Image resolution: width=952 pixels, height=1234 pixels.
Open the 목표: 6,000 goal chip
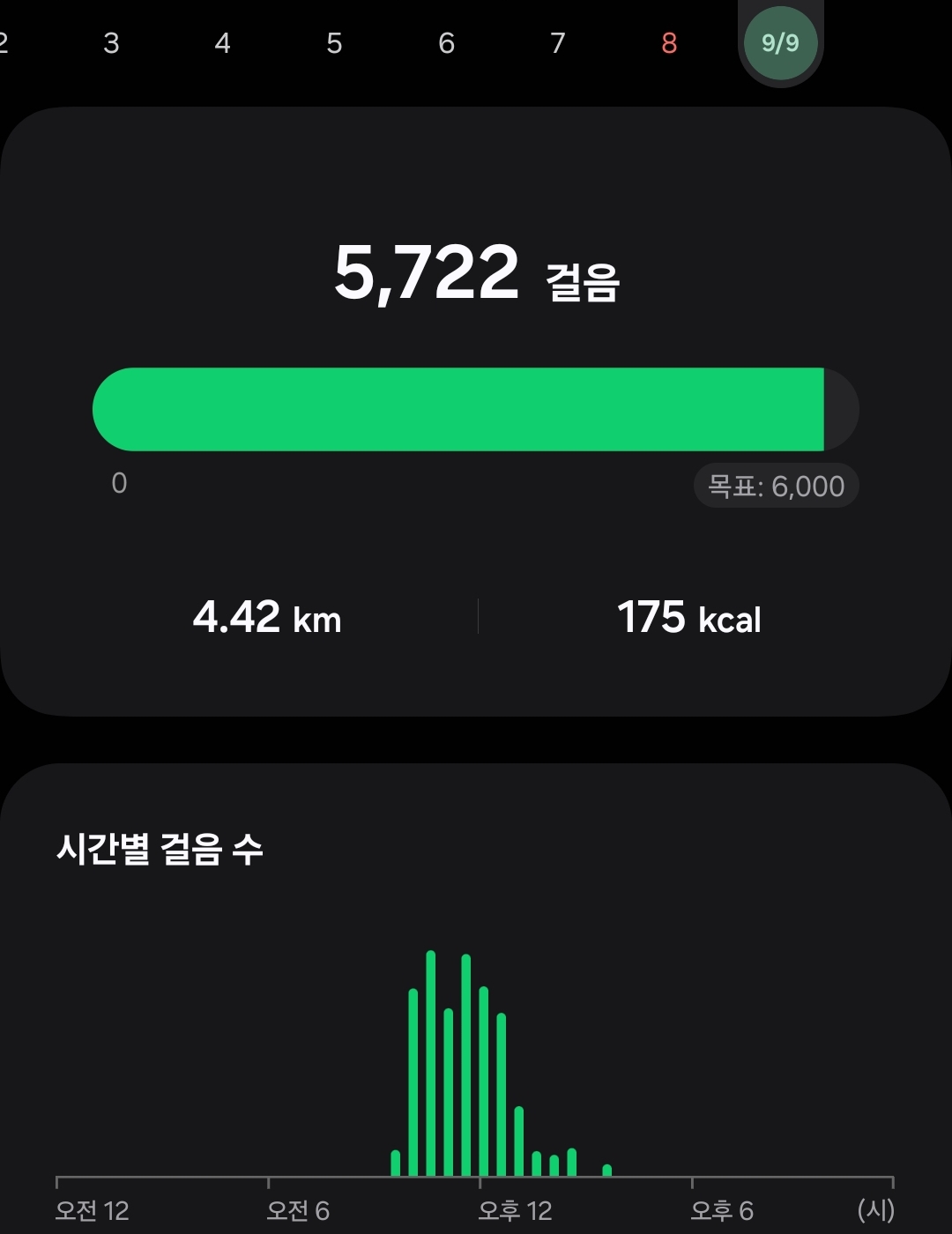click(776, 486)
